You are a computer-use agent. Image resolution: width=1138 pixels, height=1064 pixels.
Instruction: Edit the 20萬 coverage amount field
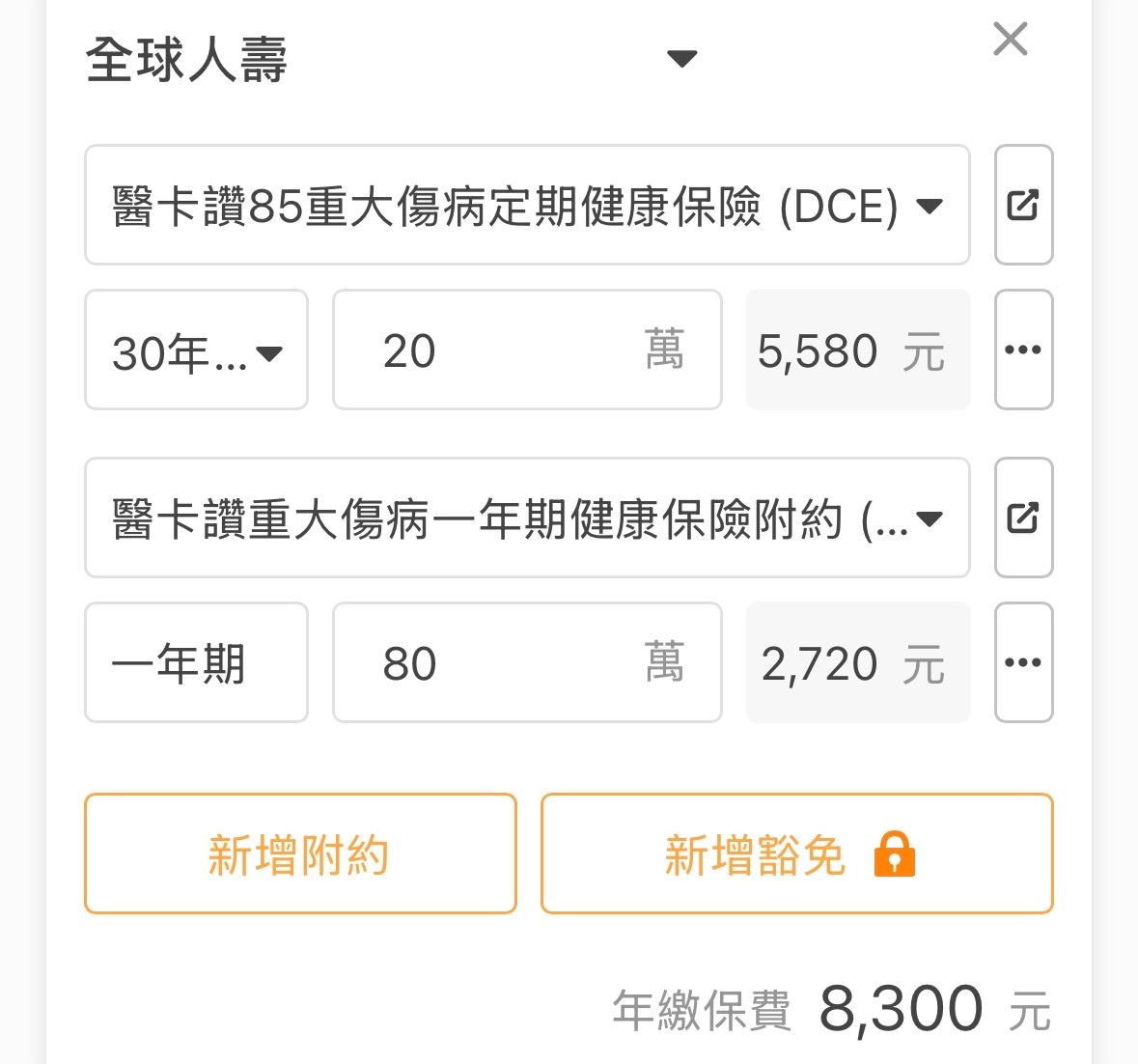[x=526, y=350]
